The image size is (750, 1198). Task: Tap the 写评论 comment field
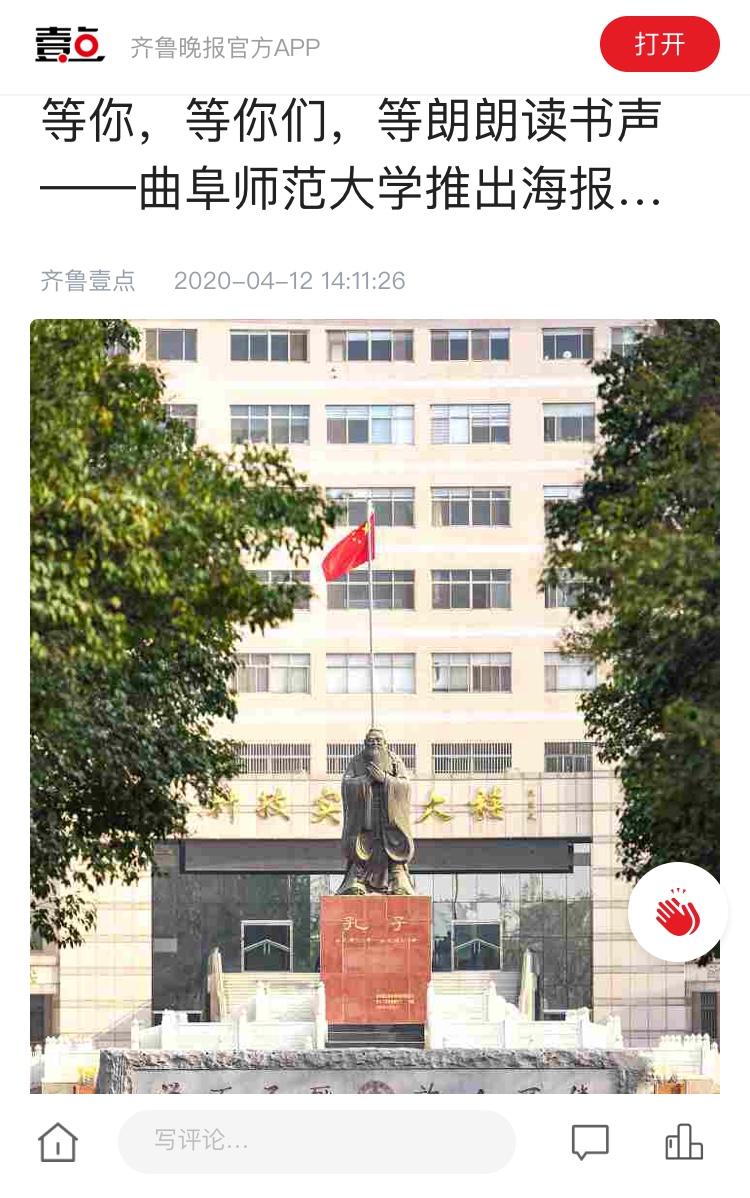coord(316,1141)
